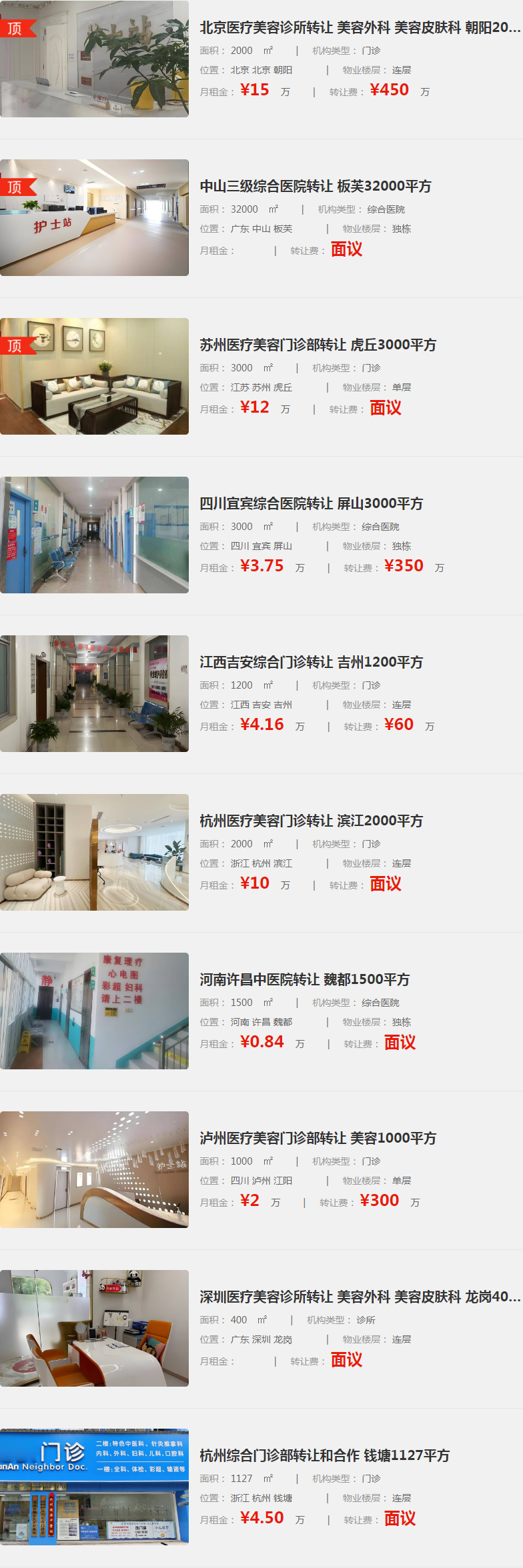Viewport: 523px width, 1568px height.
Task: Open the Beijing Chaoyang beauty clinic listing
Action: 360,27
